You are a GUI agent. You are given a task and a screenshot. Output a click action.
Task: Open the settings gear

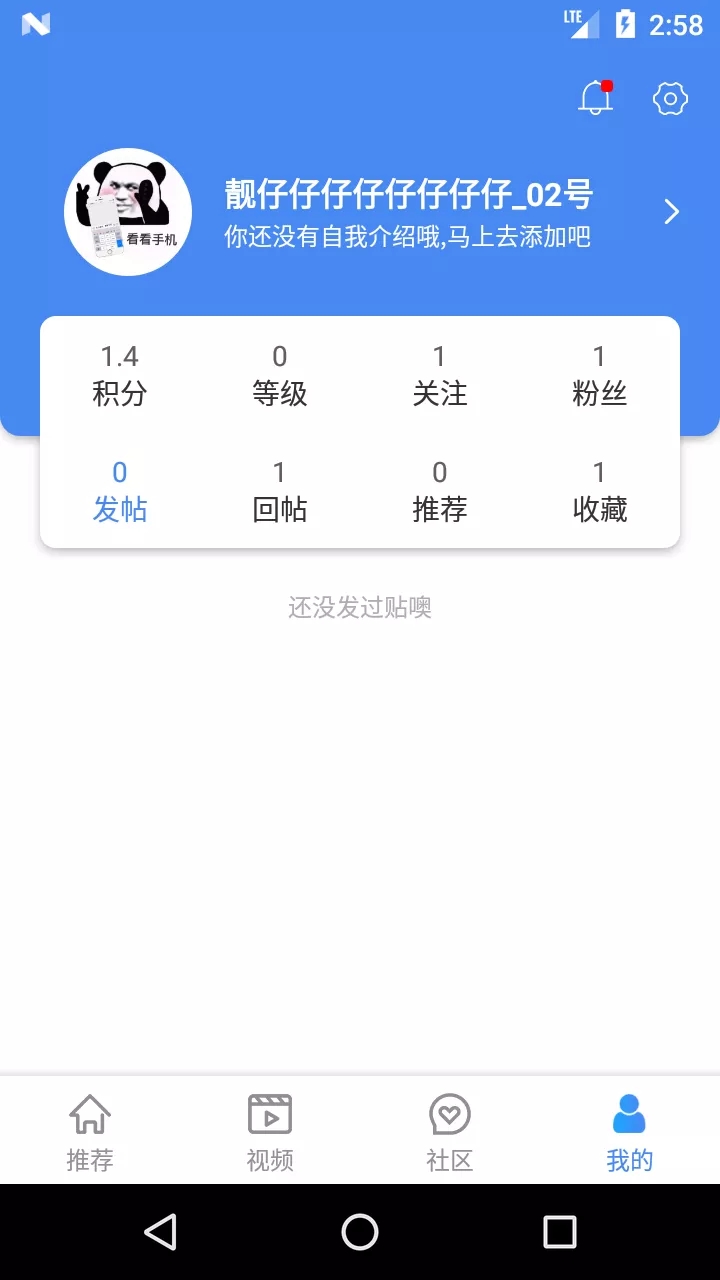pos(670,98)
